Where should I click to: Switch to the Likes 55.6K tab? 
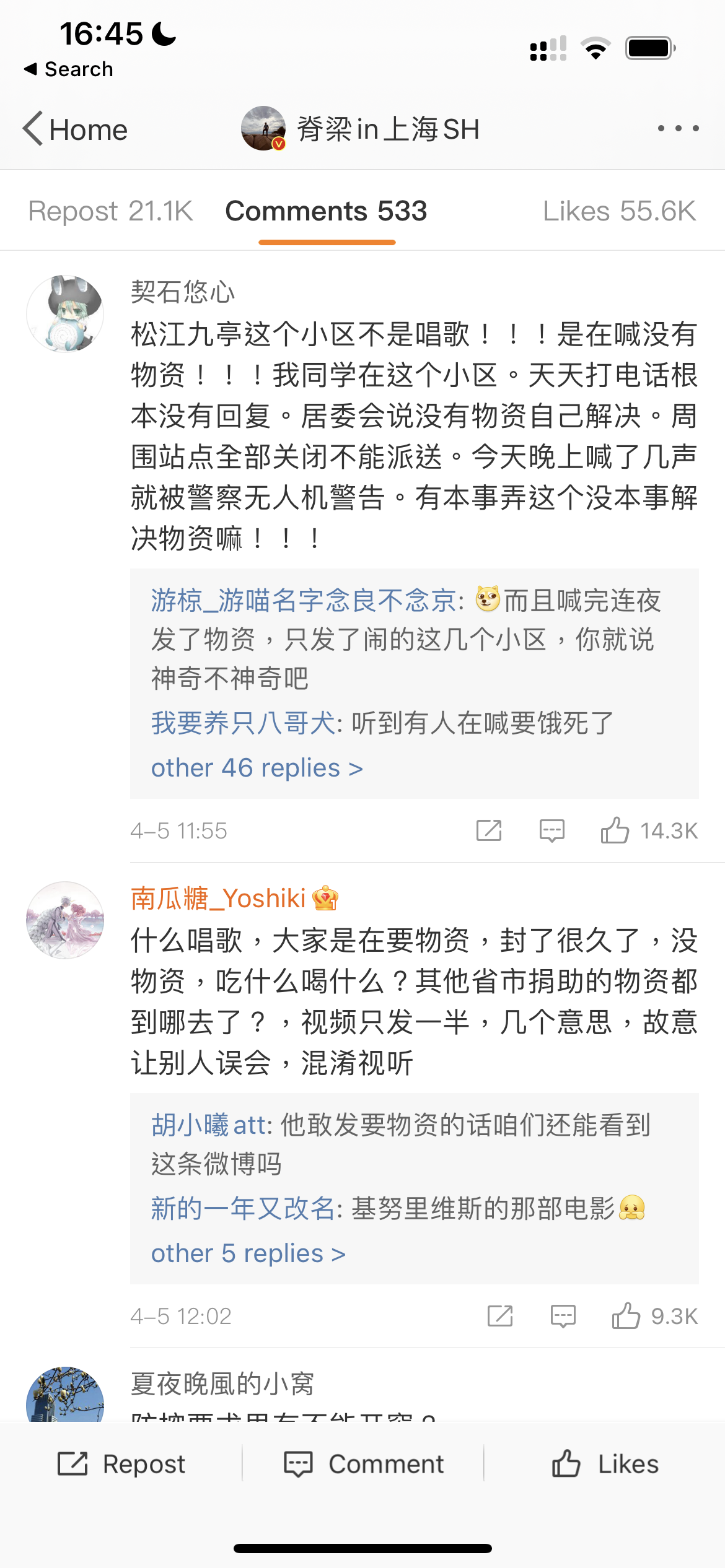pyautogui.click(x=619, y=211)
